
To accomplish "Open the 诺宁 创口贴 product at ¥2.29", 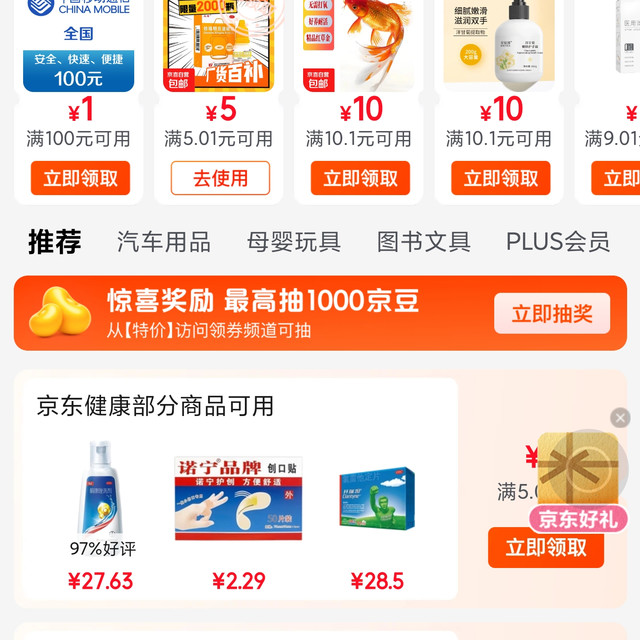I will (238, 500).
